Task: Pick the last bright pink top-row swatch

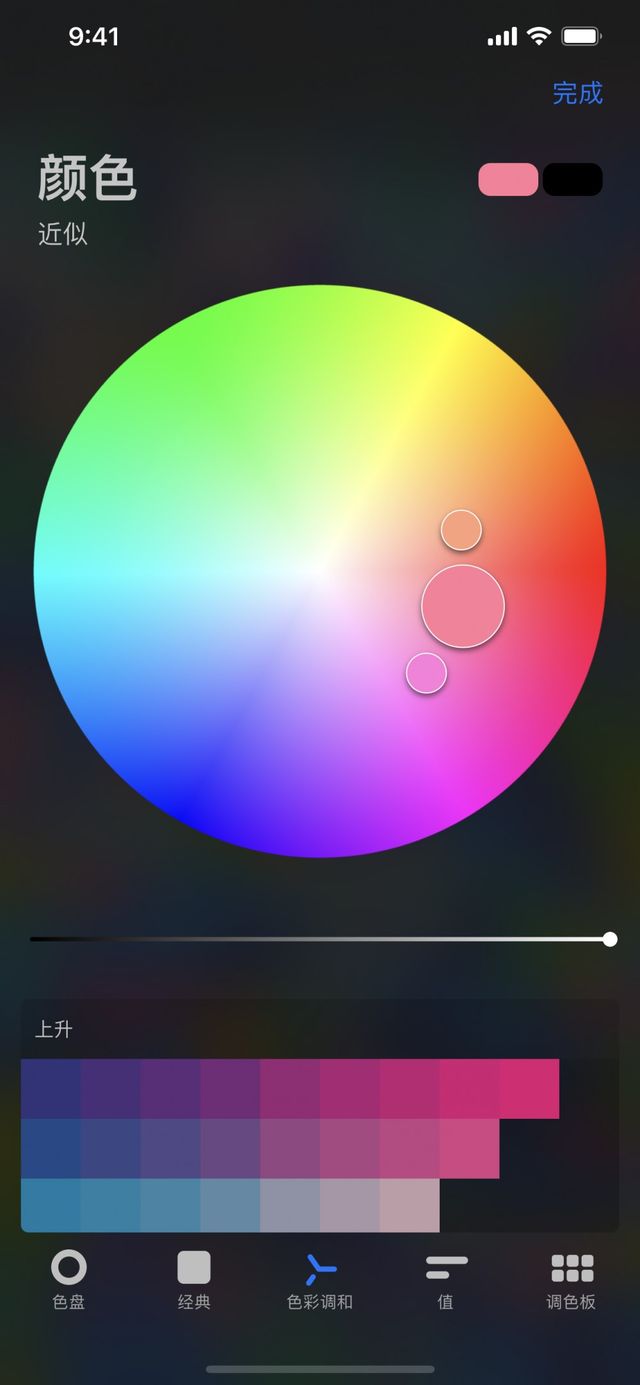Action: pos(529,1088)
